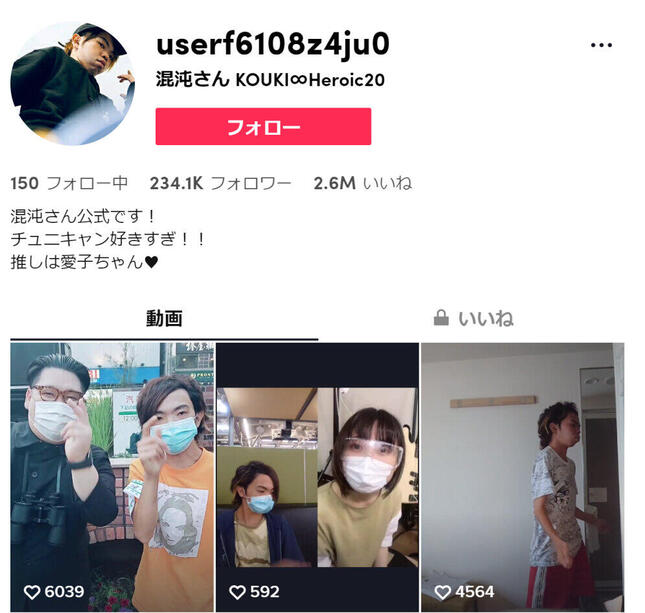Open the profile picture
Image resolution: width=645 pixels, height=613 pixels.
(72, 83)
